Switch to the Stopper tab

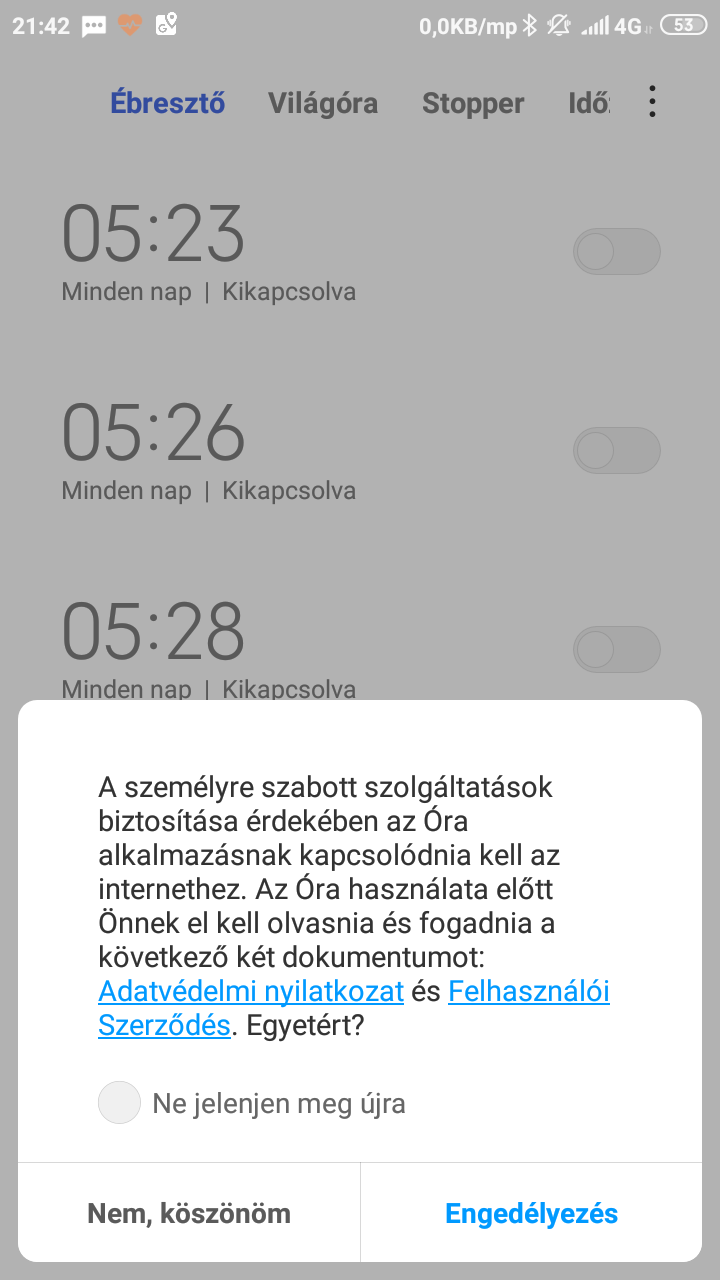tap(473, 103)
